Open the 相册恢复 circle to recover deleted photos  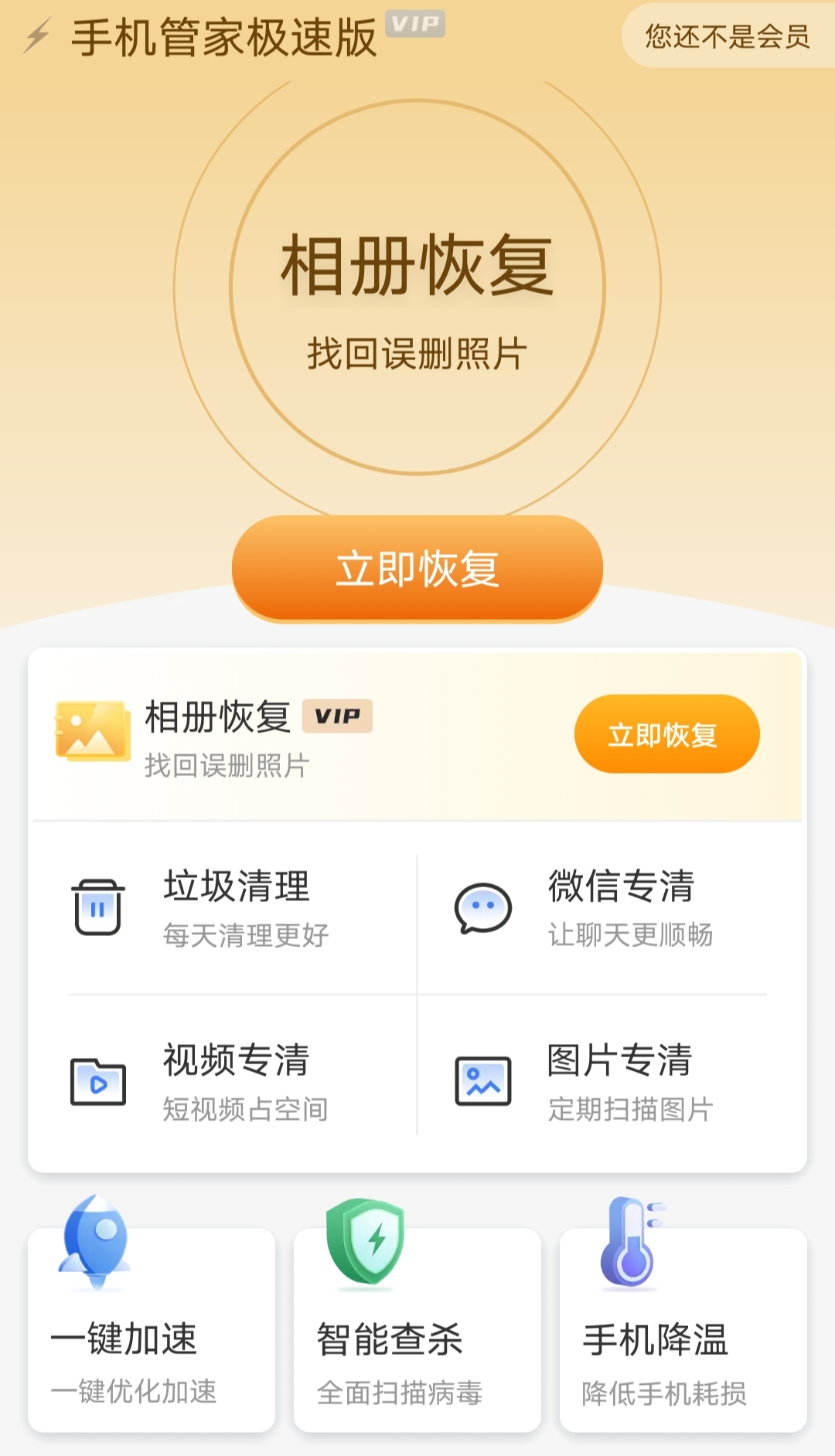tap(417, 287)
